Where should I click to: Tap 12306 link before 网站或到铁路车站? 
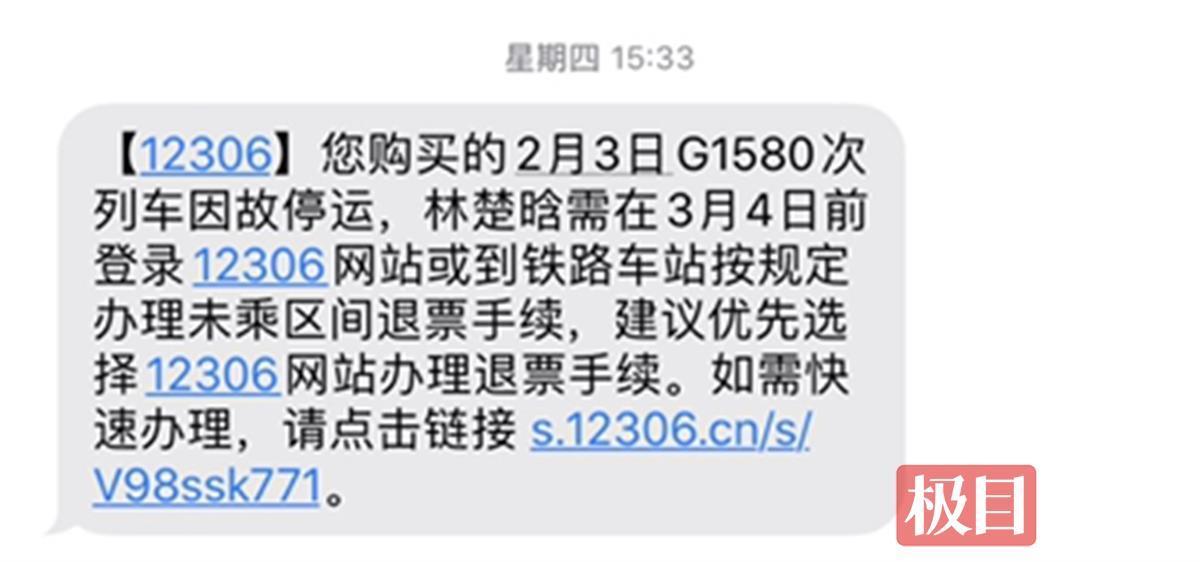click(x=259, y=266)
